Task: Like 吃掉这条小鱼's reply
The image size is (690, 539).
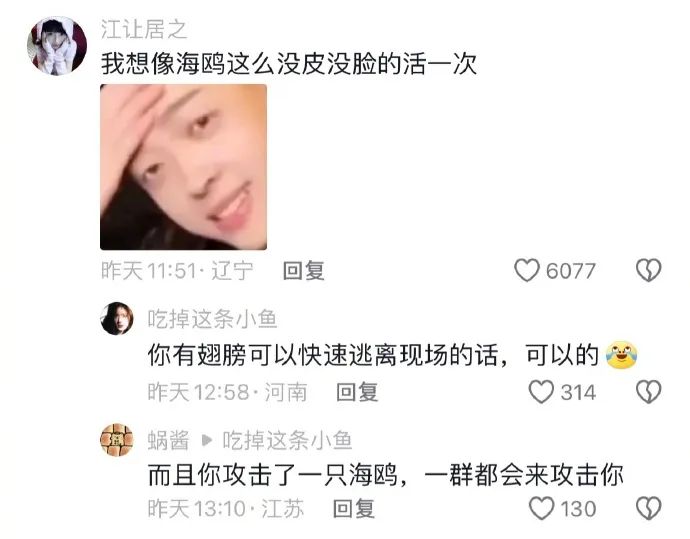Action: [541, 392]
